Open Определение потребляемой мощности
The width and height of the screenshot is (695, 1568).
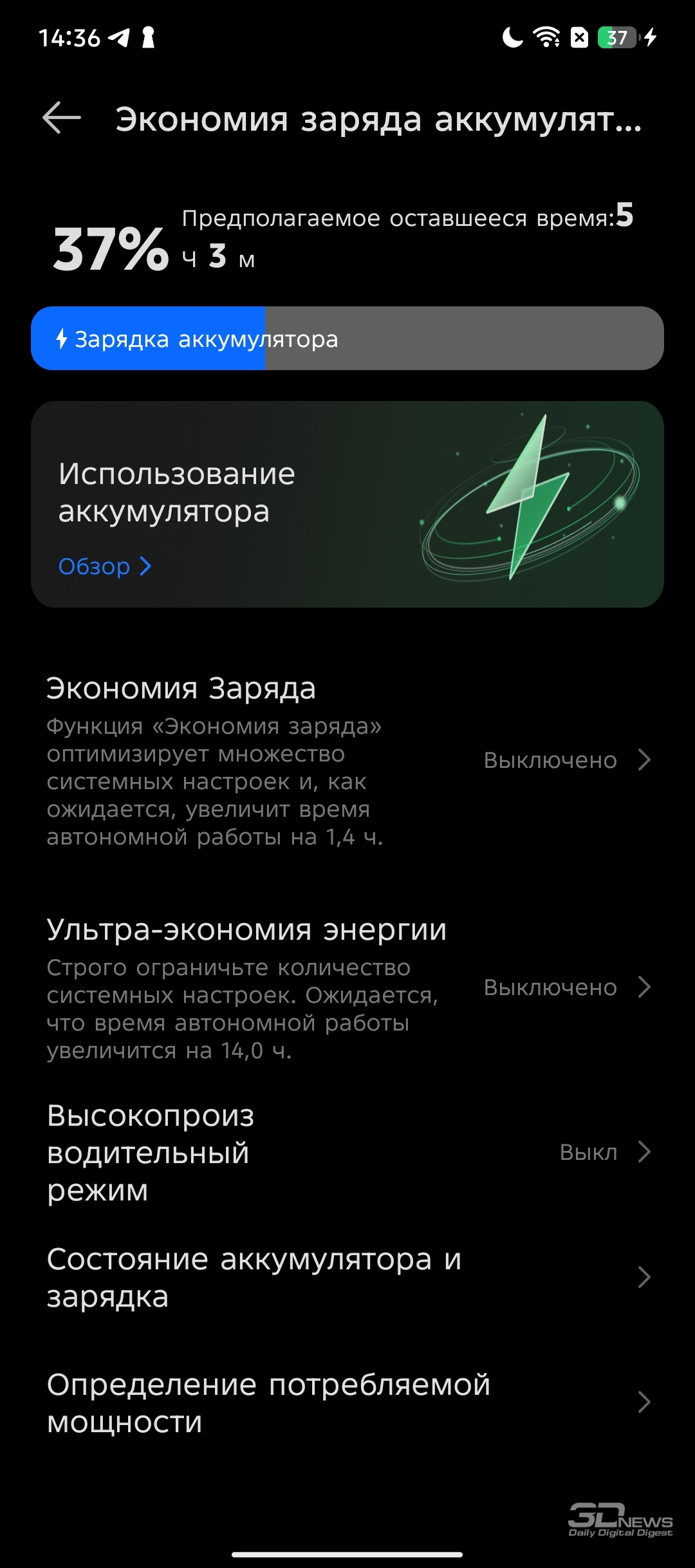coord(347,1403)
